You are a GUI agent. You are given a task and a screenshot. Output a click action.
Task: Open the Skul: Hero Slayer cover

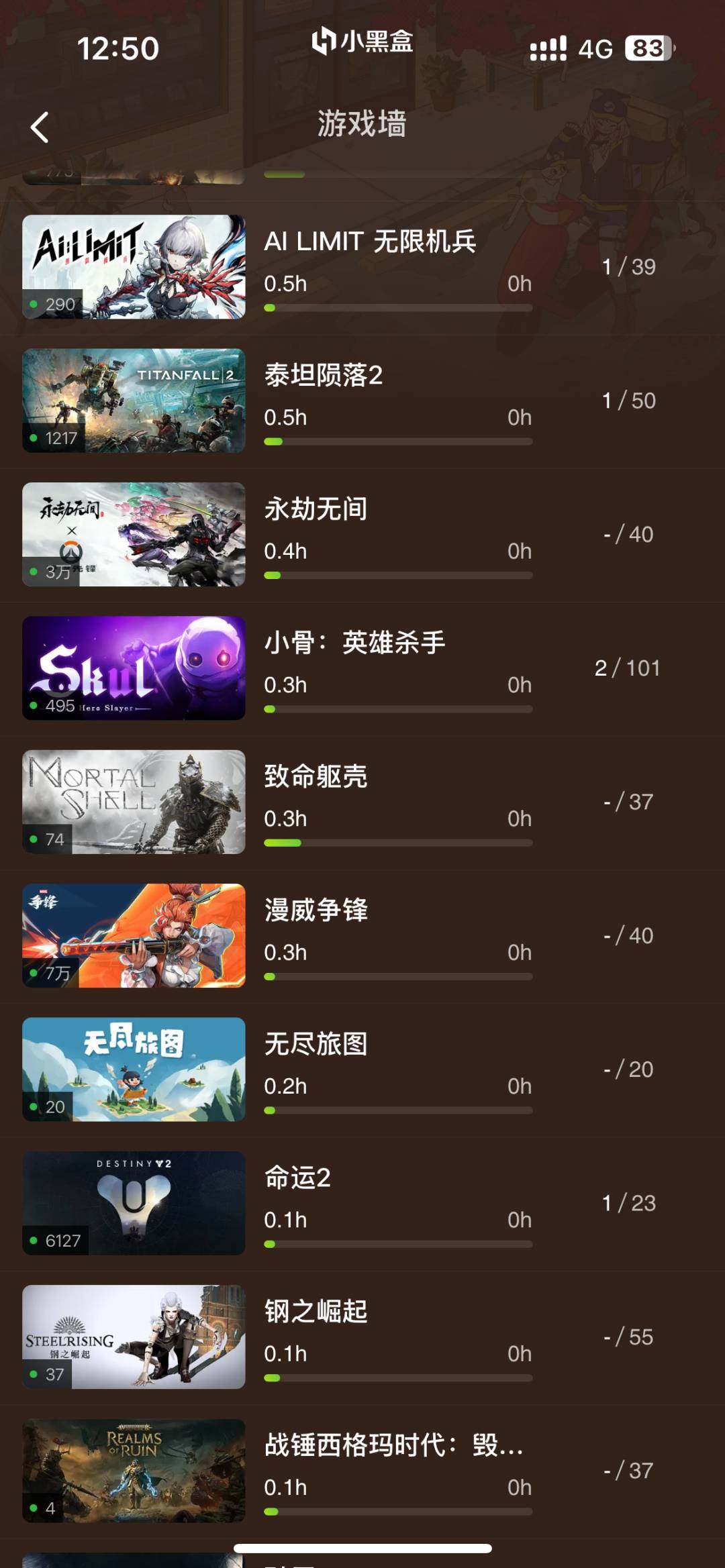[x=134, y=668]
